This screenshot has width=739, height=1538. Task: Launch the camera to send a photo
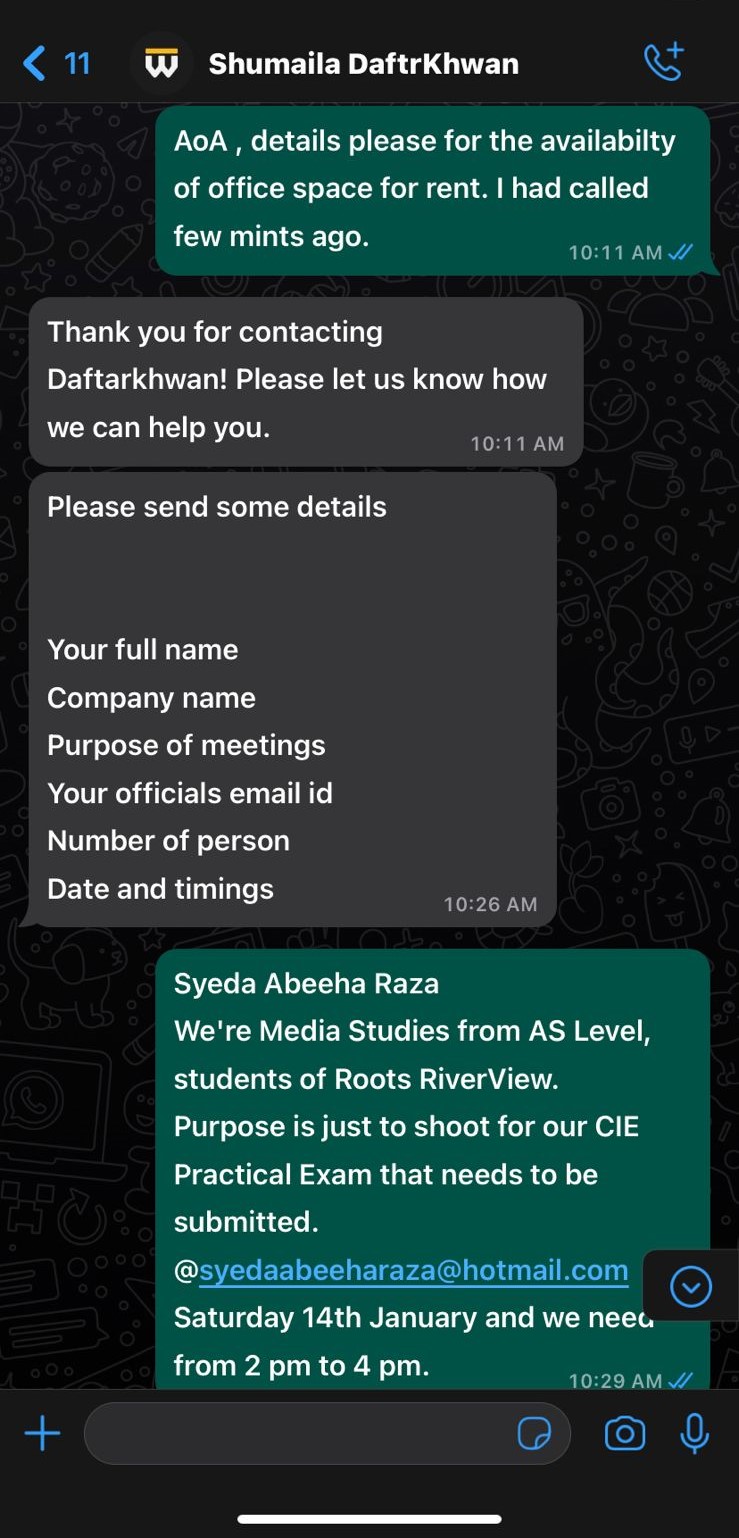[625, 1434]
